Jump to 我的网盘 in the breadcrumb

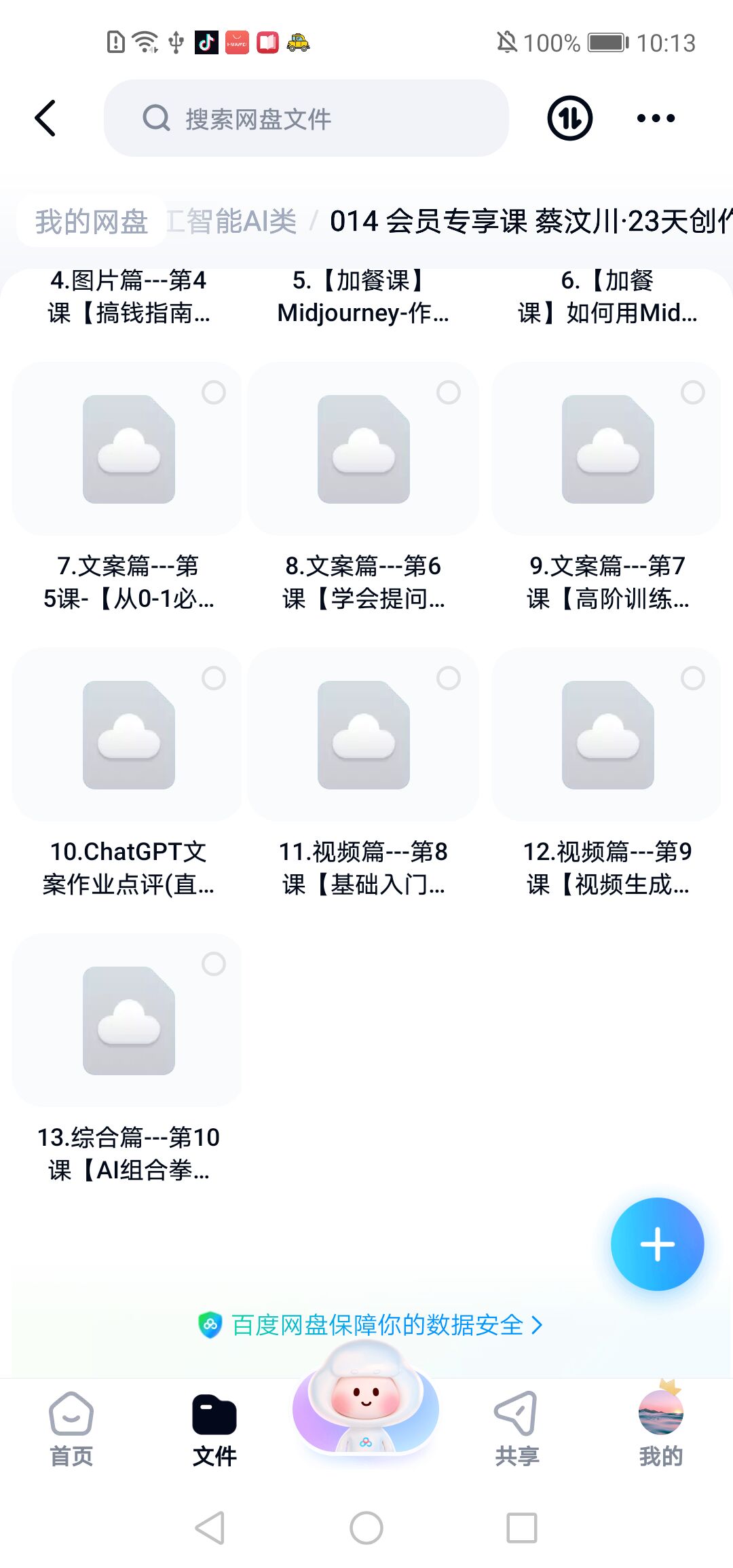[92, 221]
